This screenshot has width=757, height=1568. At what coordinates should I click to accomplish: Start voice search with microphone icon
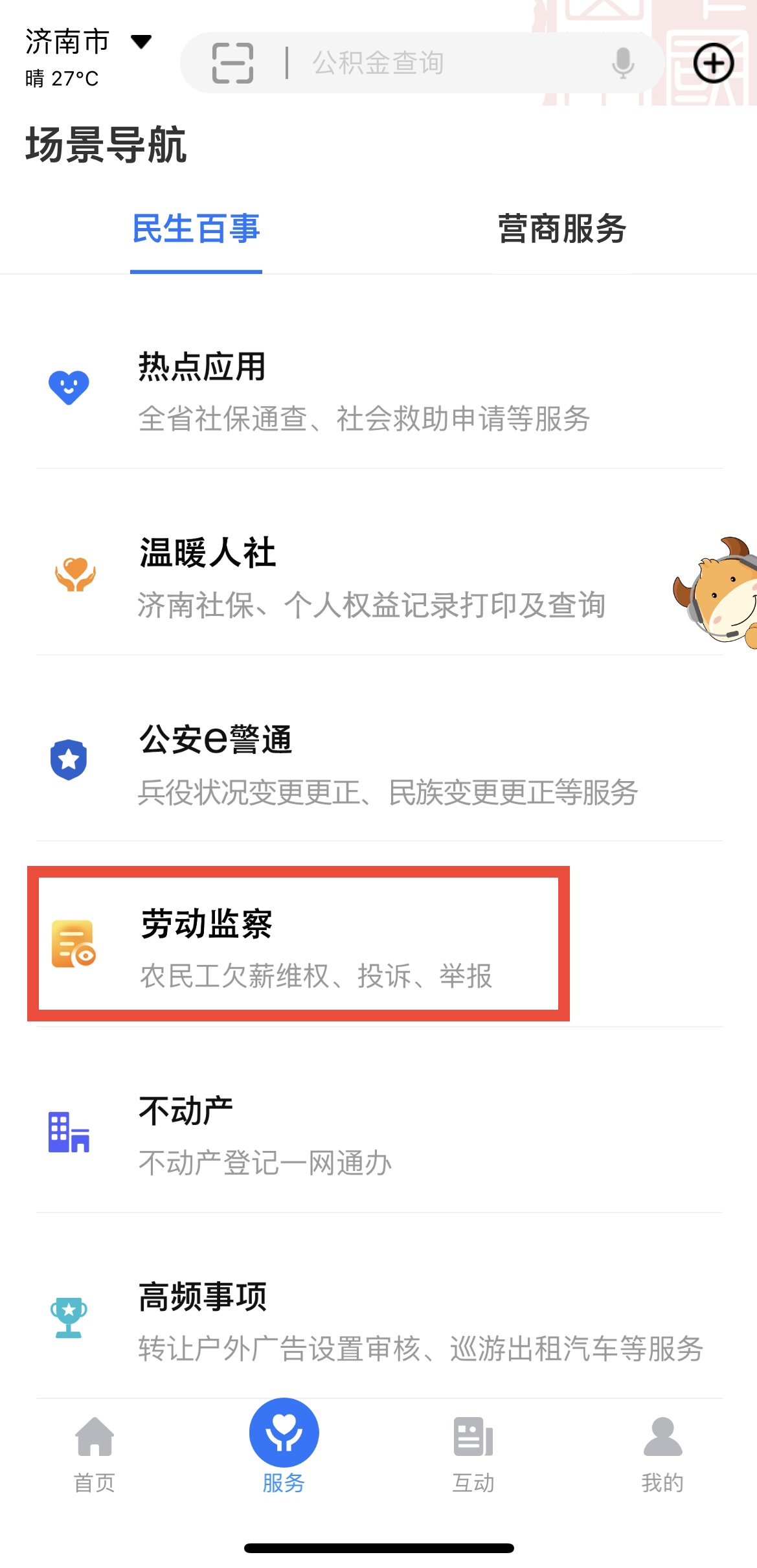point(622,63)
